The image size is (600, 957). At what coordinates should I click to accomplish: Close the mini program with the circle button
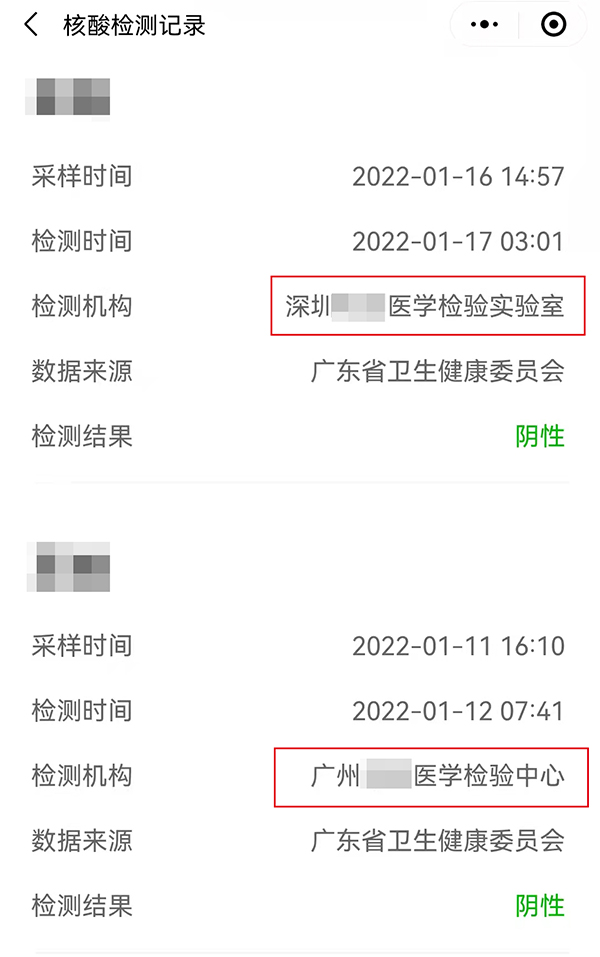tap(553, 25)
